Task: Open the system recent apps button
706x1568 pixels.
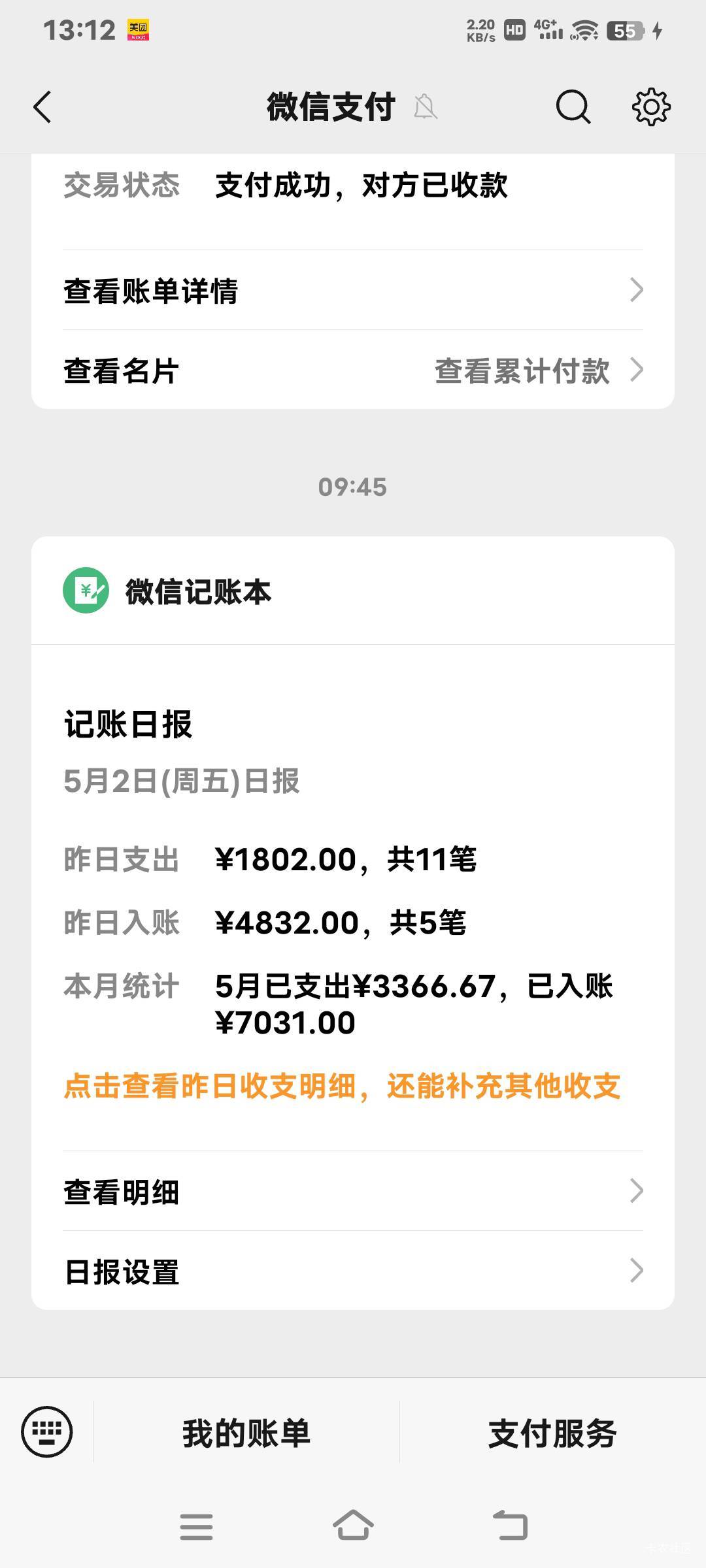Action: pos(196,1526)
